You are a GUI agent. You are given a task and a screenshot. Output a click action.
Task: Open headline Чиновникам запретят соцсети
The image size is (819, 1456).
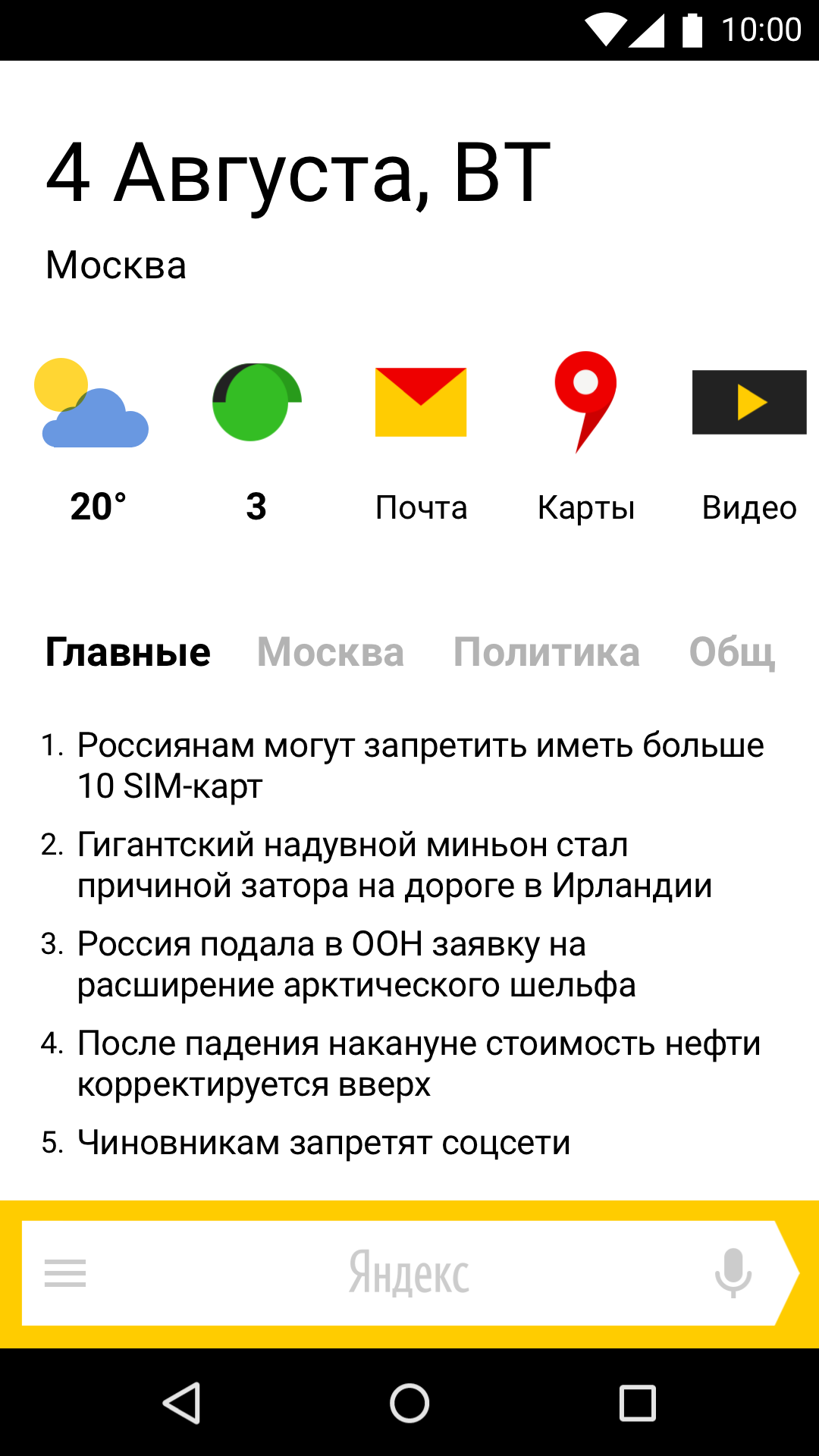pos(324,1143)
